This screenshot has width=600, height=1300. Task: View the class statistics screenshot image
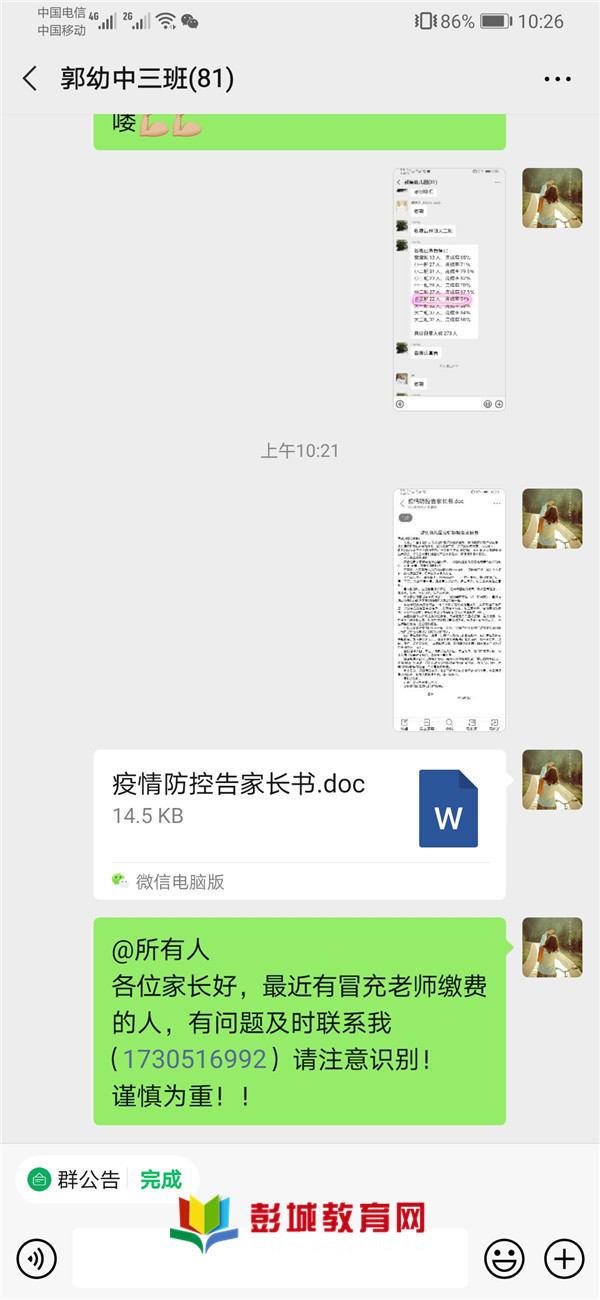(x=449, y=289)
